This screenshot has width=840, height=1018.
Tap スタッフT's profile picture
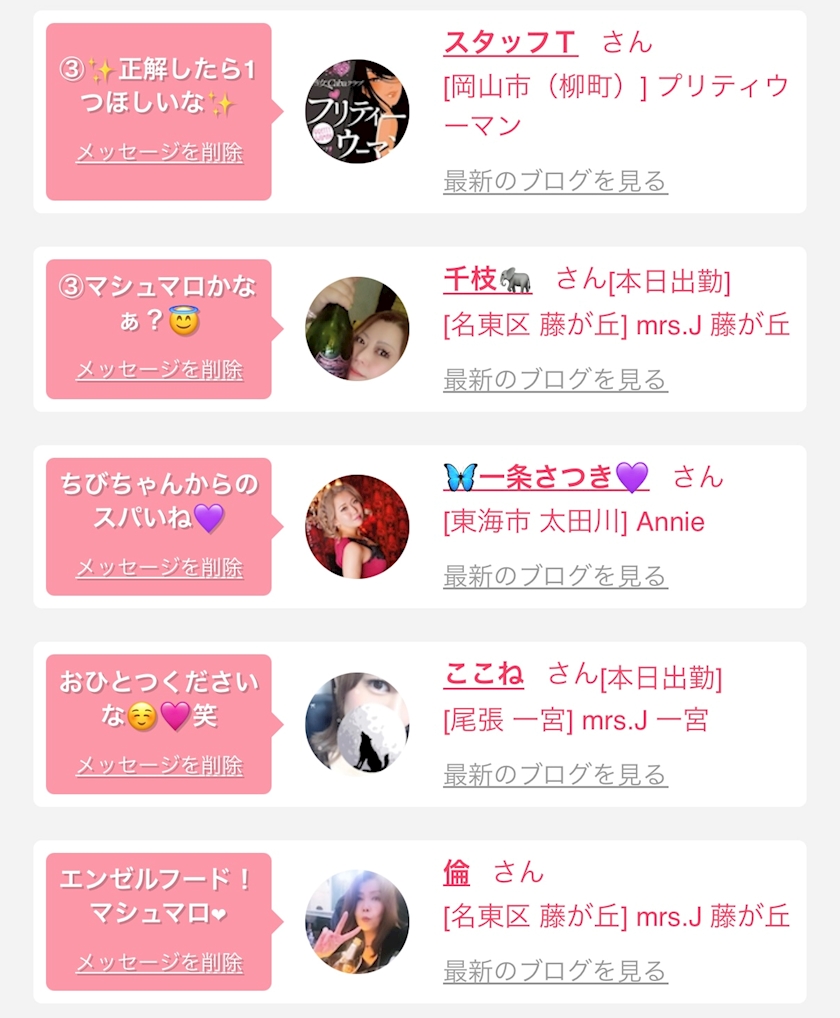pos(357,112)
